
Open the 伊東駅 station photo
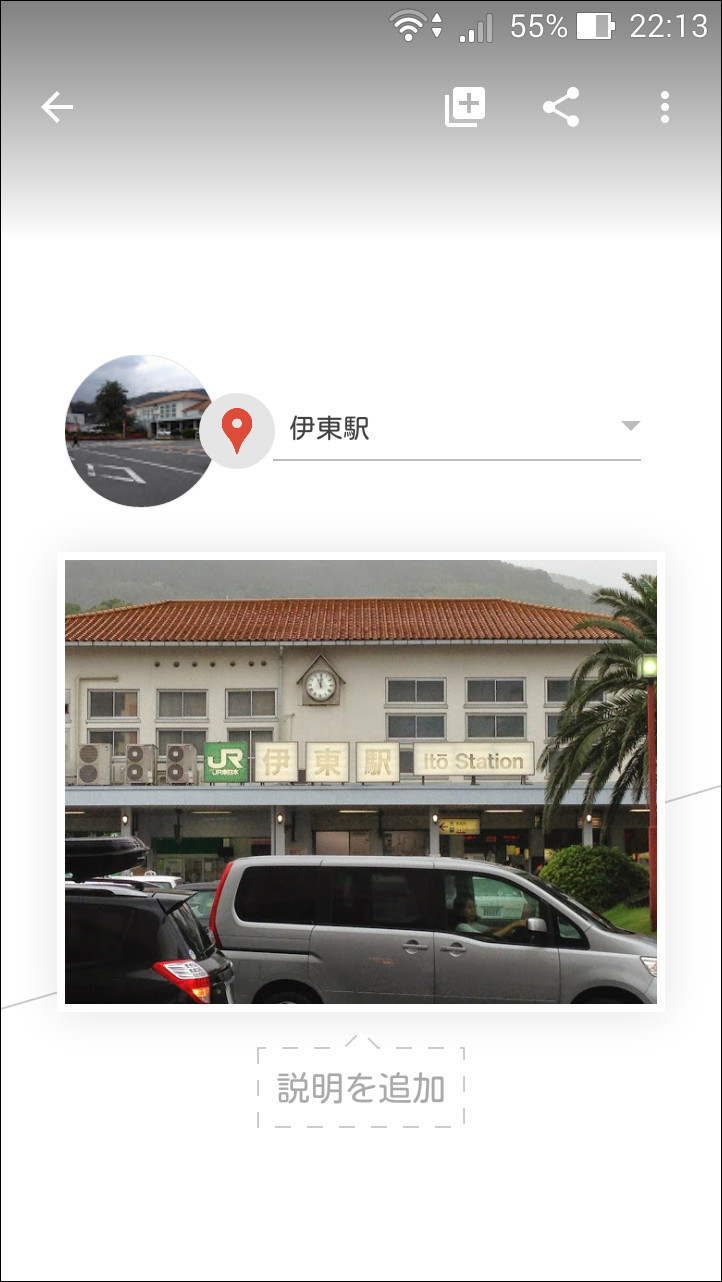(360, 781)
